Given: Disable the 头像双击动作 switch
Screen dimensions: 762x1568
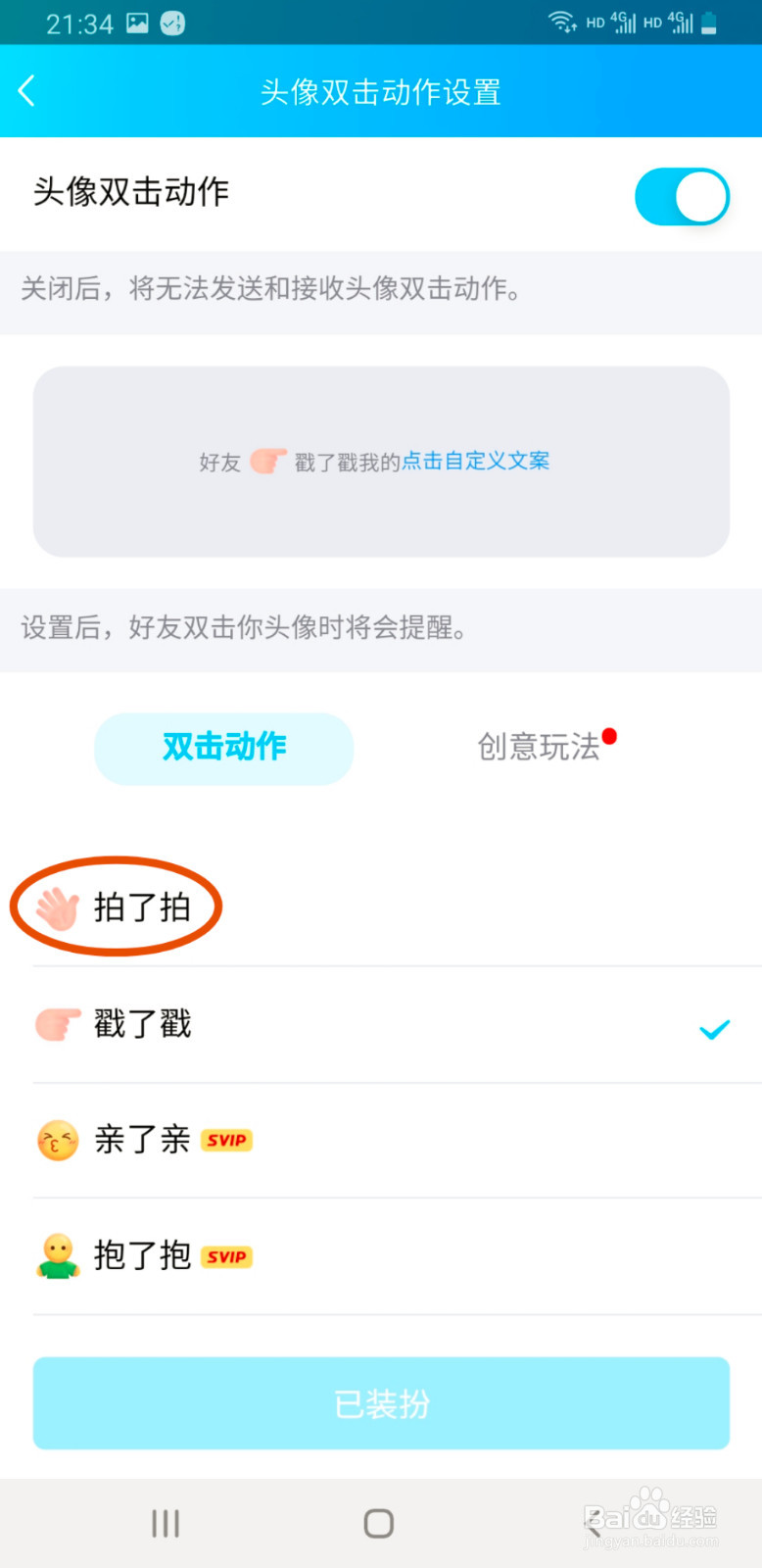Looking at the screenshot, I should [682, 196].
